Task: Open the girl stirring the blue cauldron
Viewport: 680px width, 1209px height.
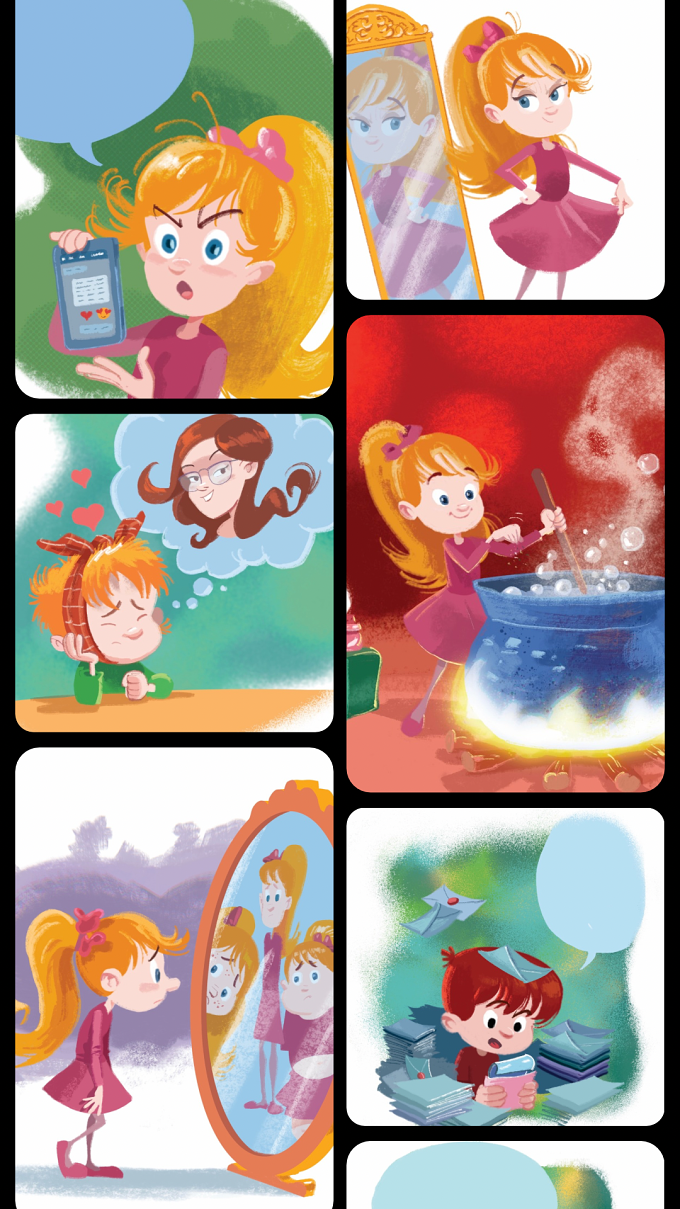Action: (505, 554)
